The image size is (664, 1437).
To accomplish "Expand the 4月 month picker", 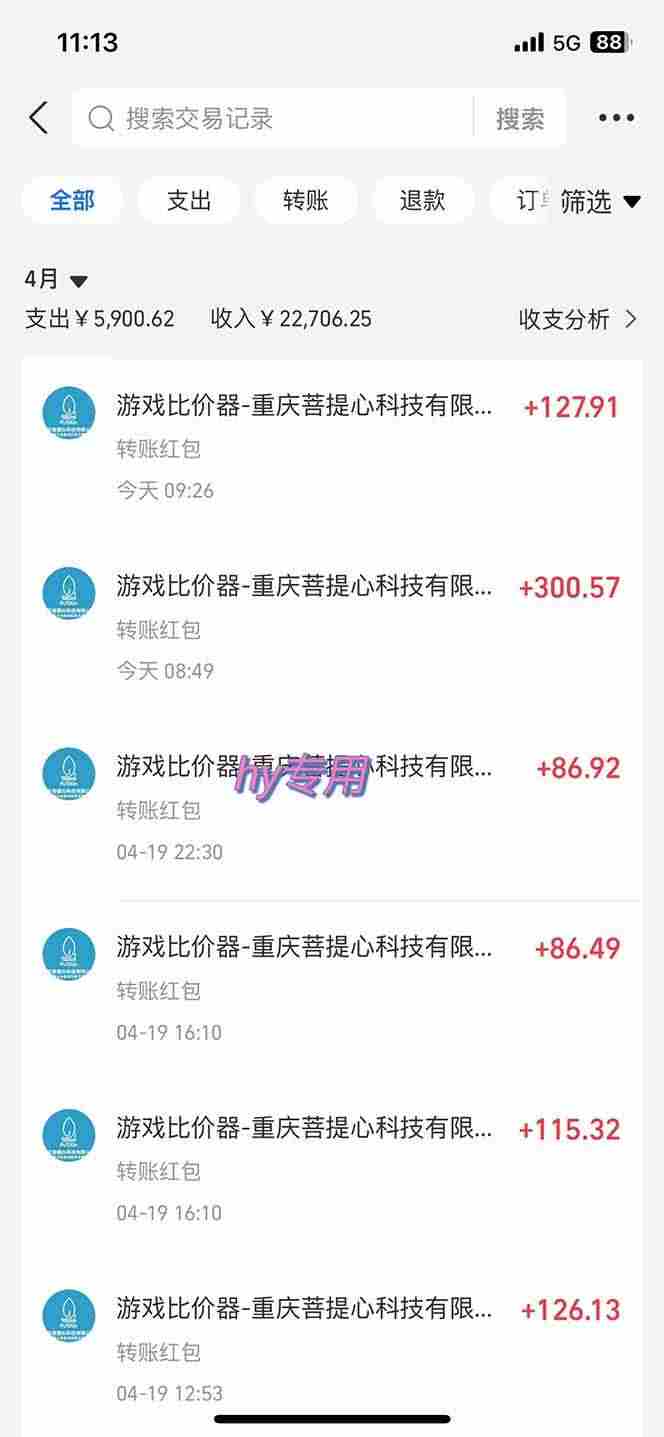I will pyautogui.click(x=56, y=280).
